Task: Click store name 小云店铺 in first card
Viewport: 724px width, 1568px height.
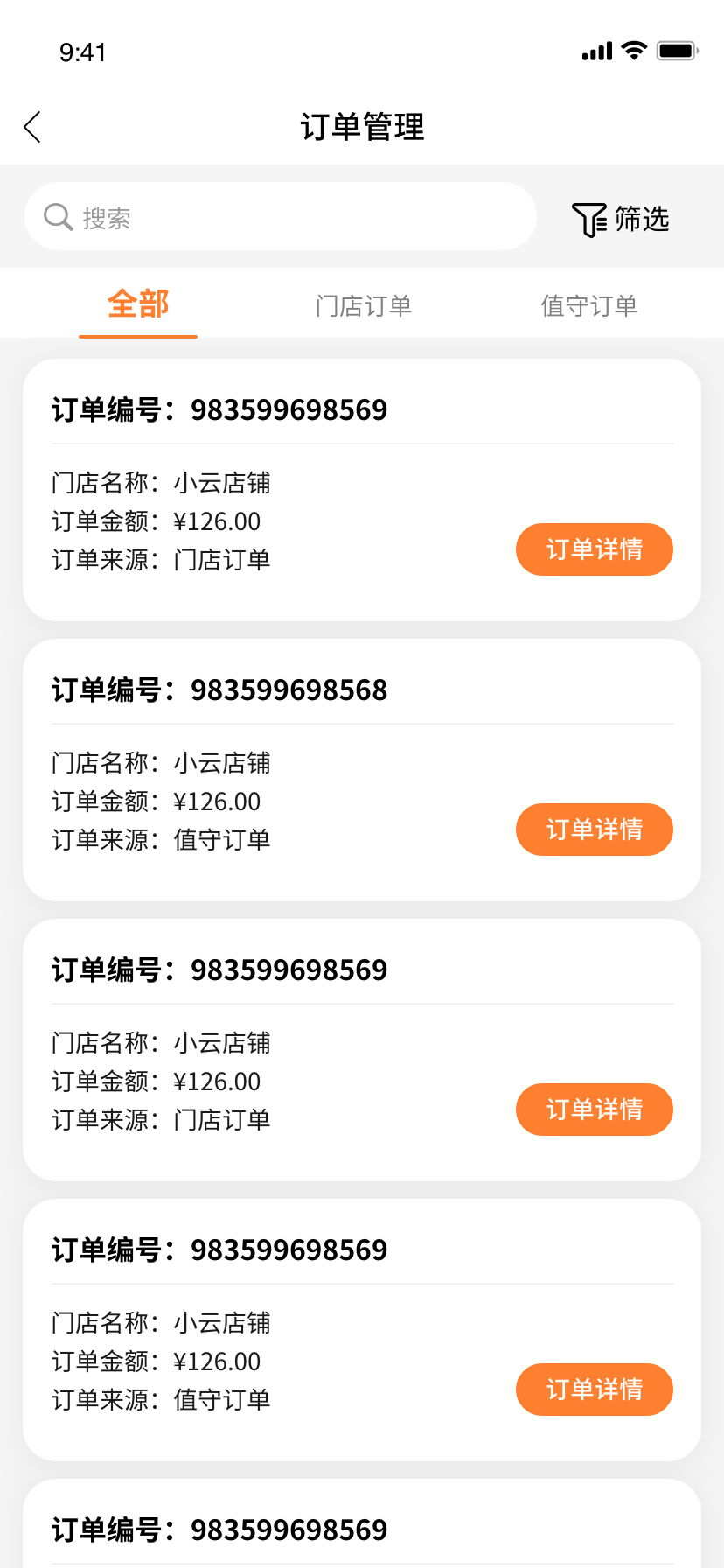Action: (222, 484)
